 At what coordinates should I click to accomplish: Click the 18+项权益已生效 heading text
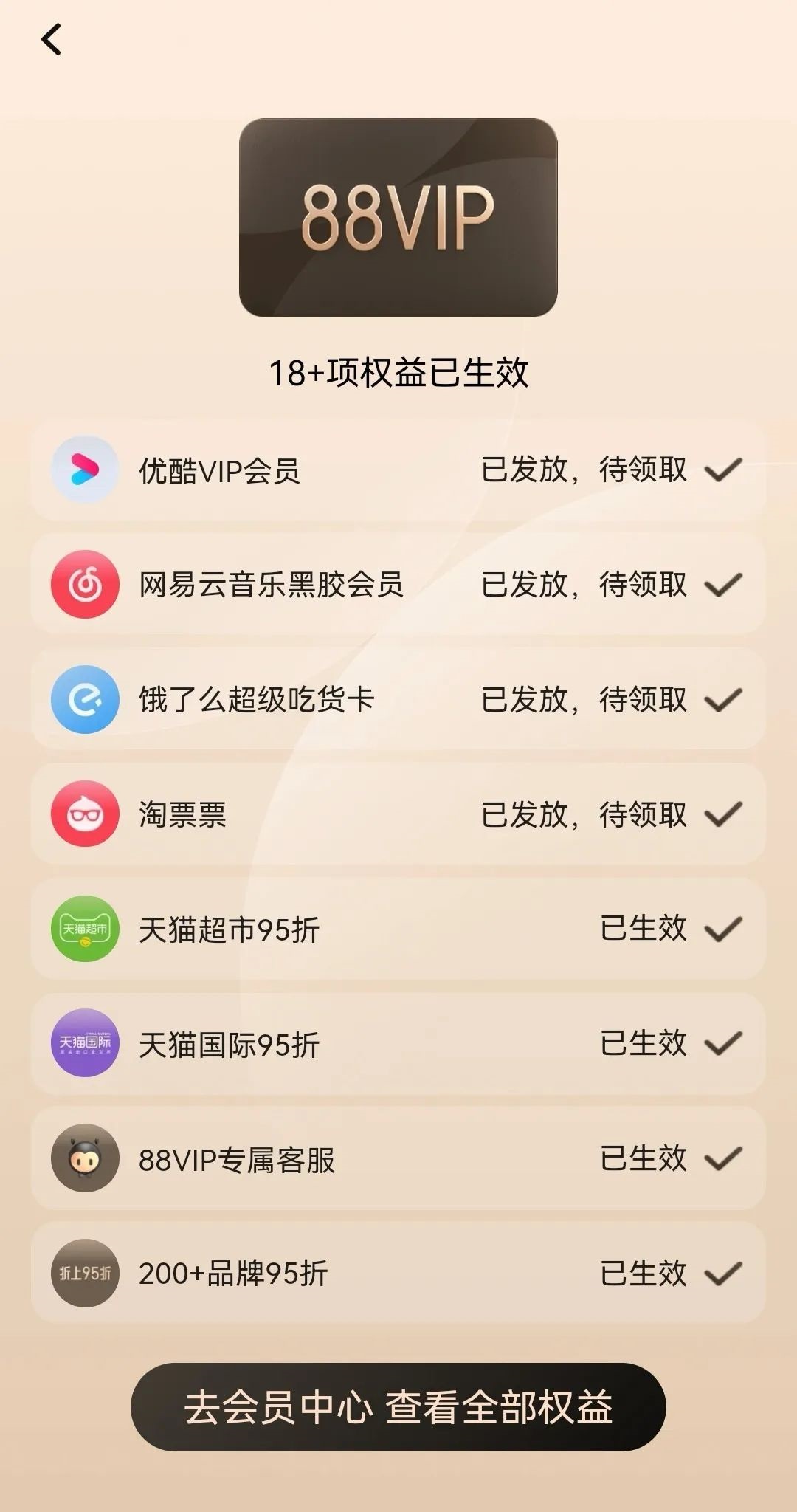(x=398, y=369)
